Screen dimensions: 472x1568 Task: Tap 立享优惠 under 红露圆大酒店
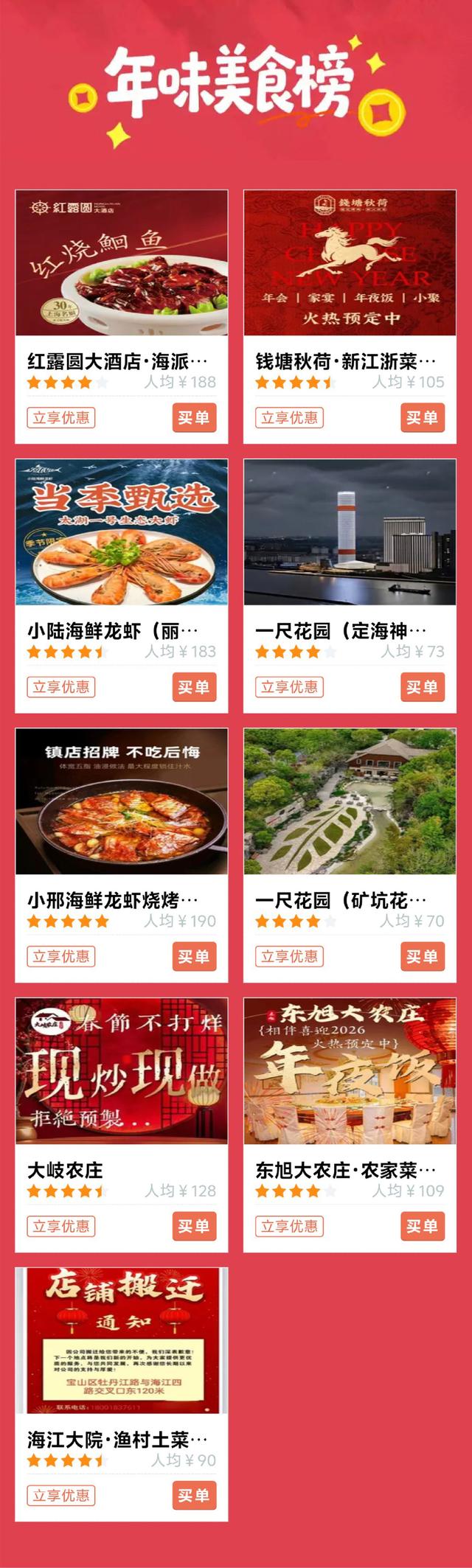(x=62, y=418)
